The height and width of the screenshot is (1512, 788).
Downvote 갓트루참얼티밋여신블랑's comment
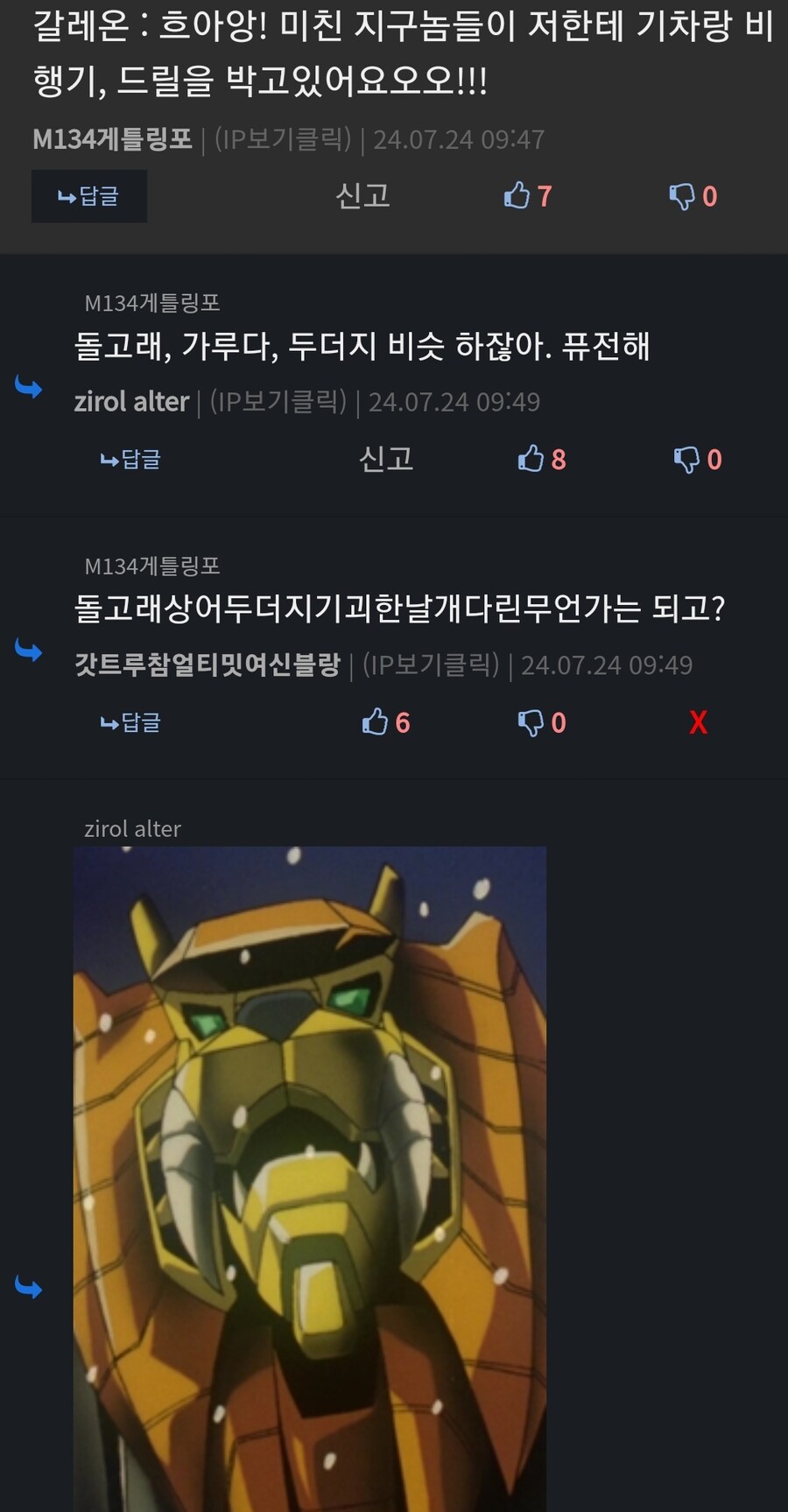(541, 722)
